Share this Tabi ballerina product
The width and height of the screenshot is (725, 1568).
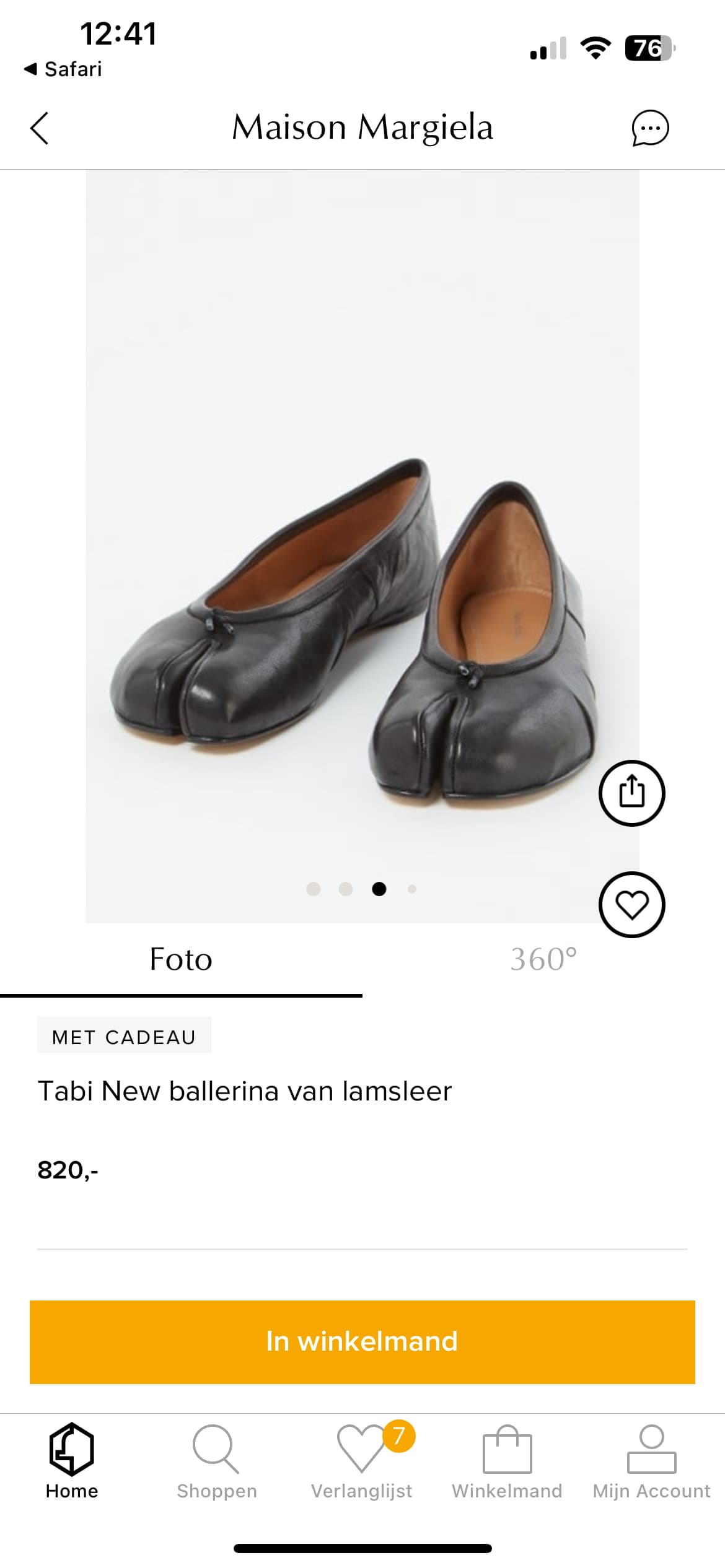(x=631, y=793)
